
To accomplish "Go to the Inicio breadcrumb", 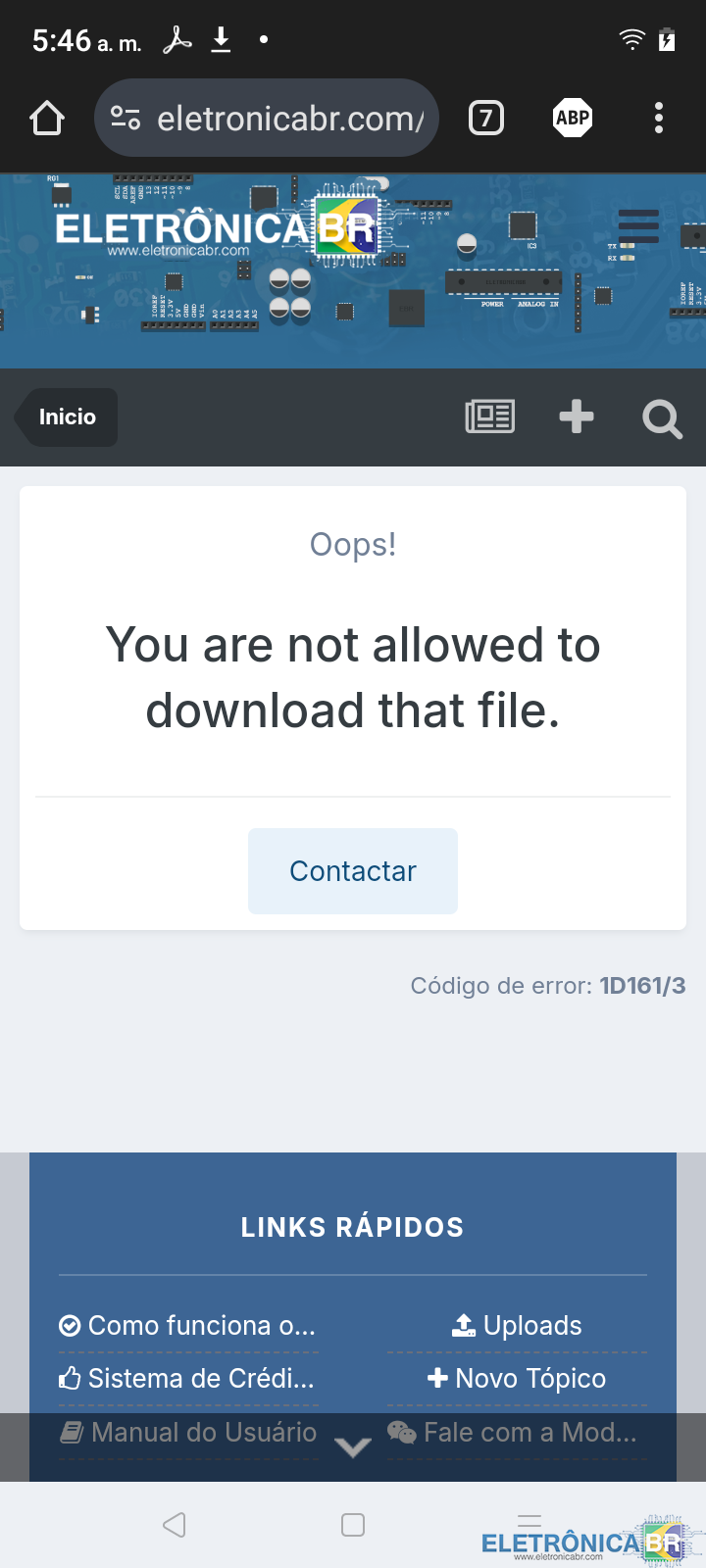I will tap(67, 417).
